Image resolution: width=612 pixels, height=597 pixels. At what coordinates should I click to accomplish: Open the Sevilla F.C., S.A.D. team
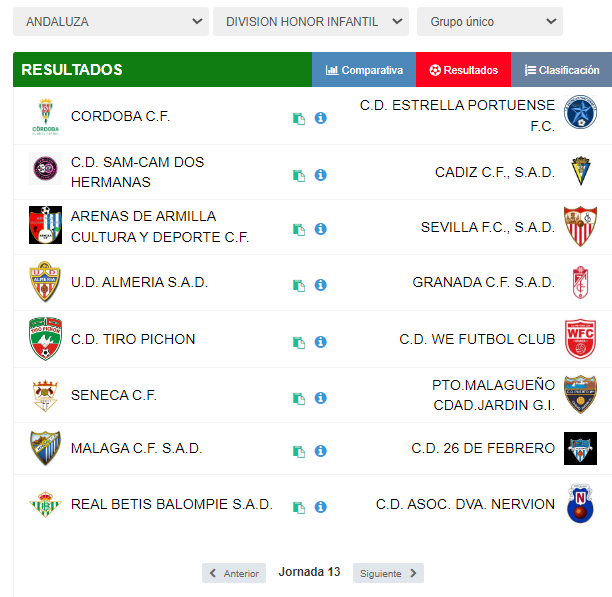(x=487, y=227)
